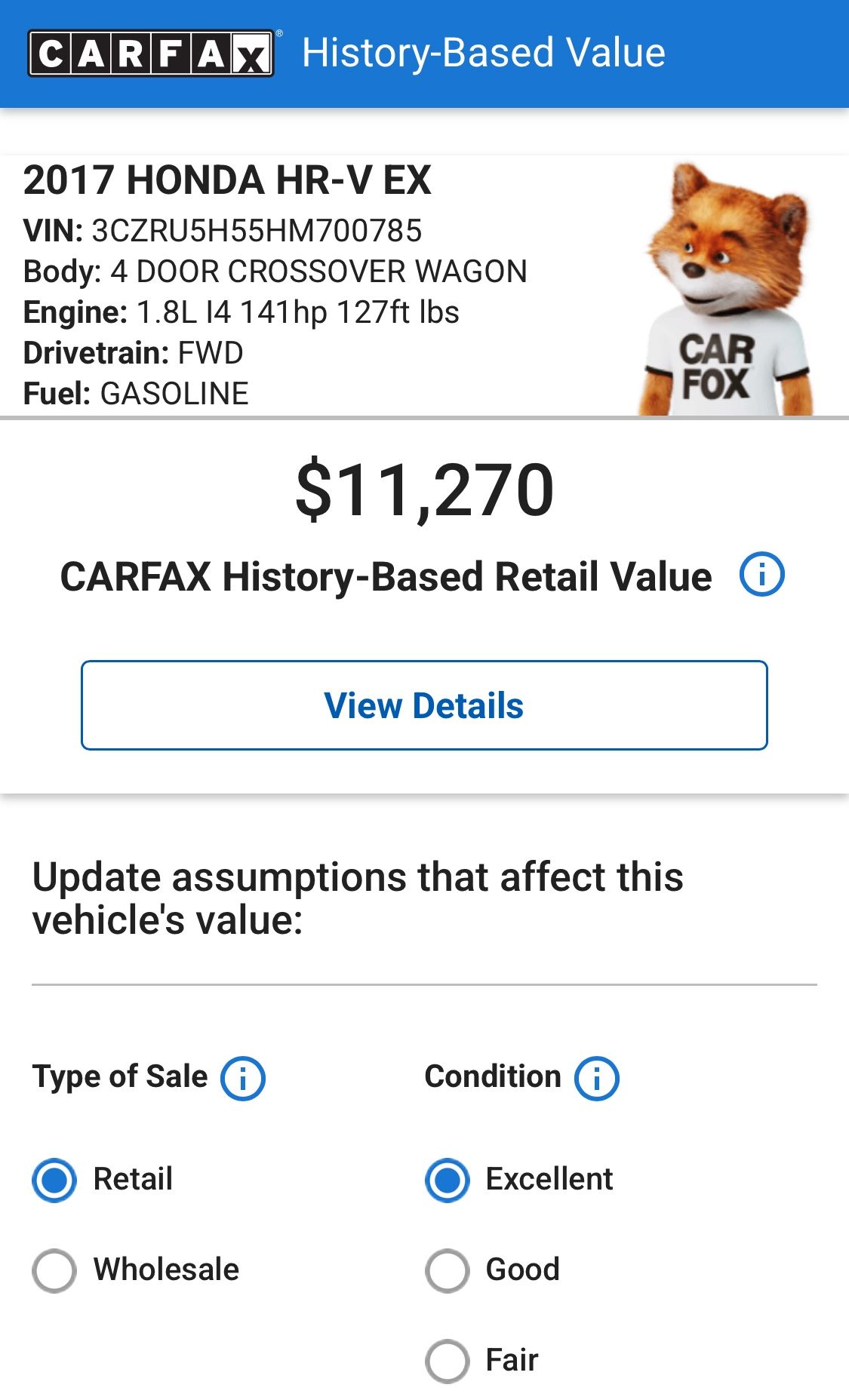The height and width of the screenshot is (1400, 849).
Task: Click the registered trademark symbol near CARFAX logo
Action: click(x=281, y=35)
